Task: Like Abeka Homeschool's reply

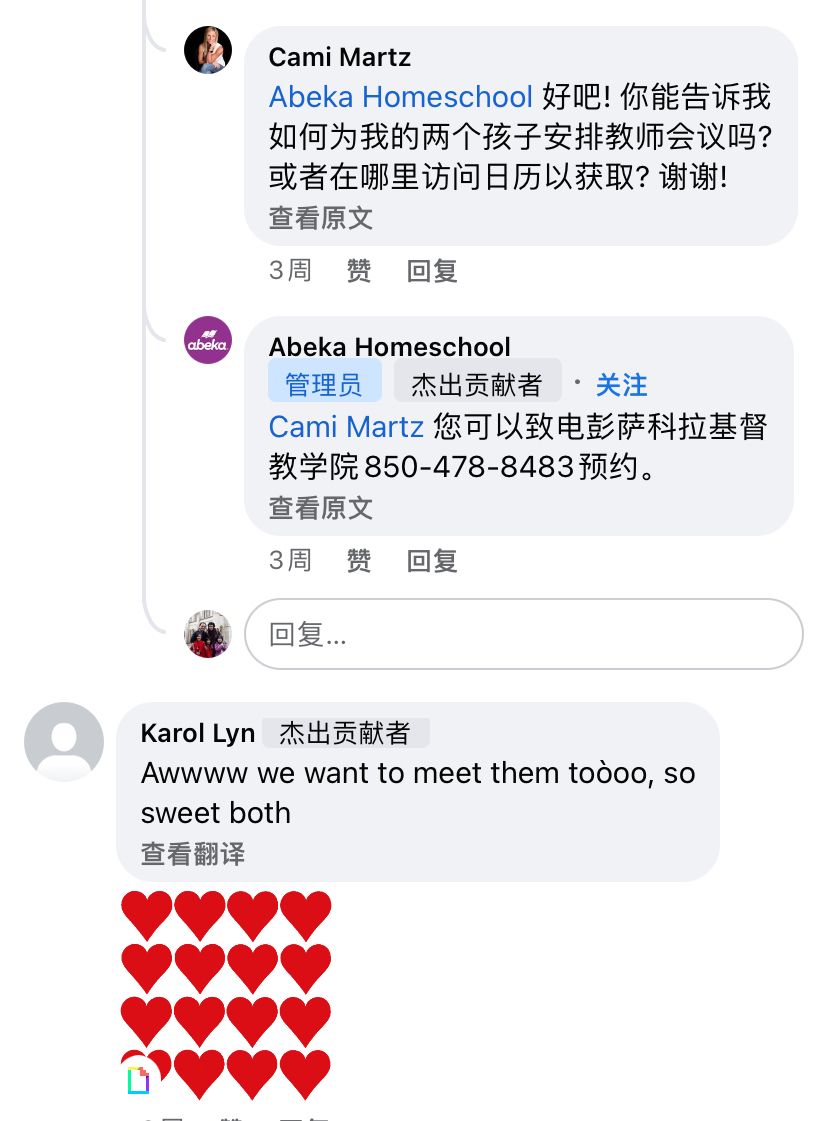Action: click(358, 560)
